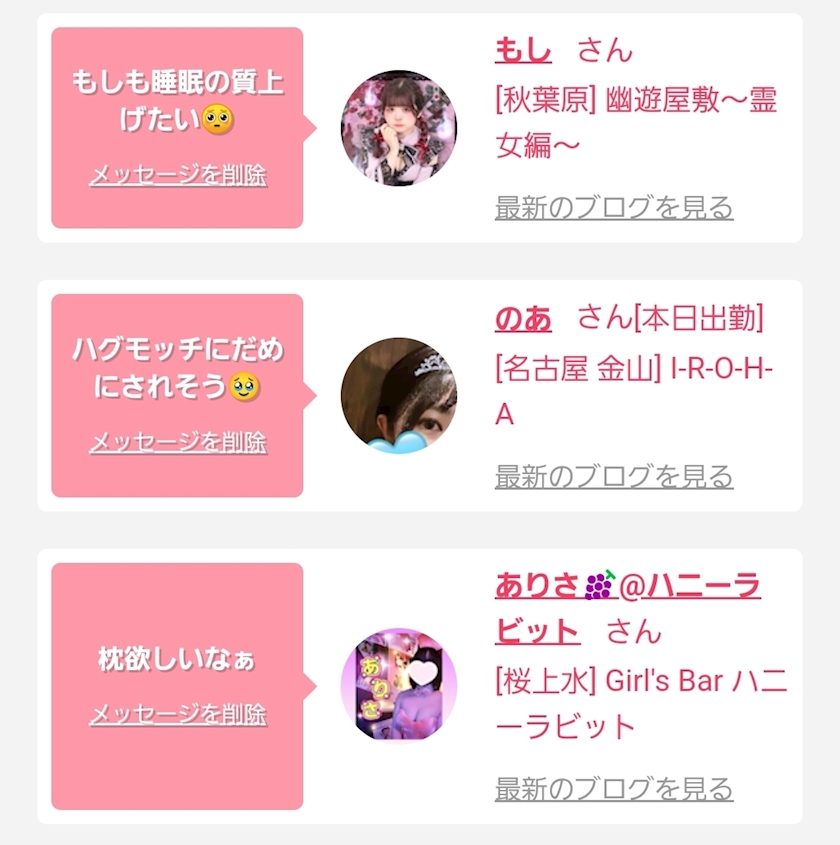Tap ありさ's profile photo
This screenshot has height=845, width=840.
tap(399, 685)
